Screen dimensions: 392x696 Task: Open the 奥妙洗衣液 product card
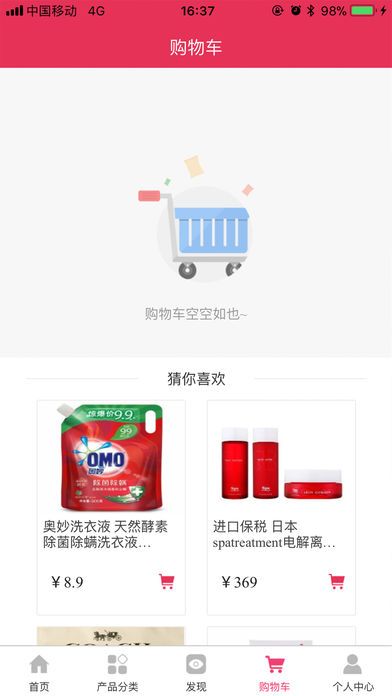coord(111,507)
